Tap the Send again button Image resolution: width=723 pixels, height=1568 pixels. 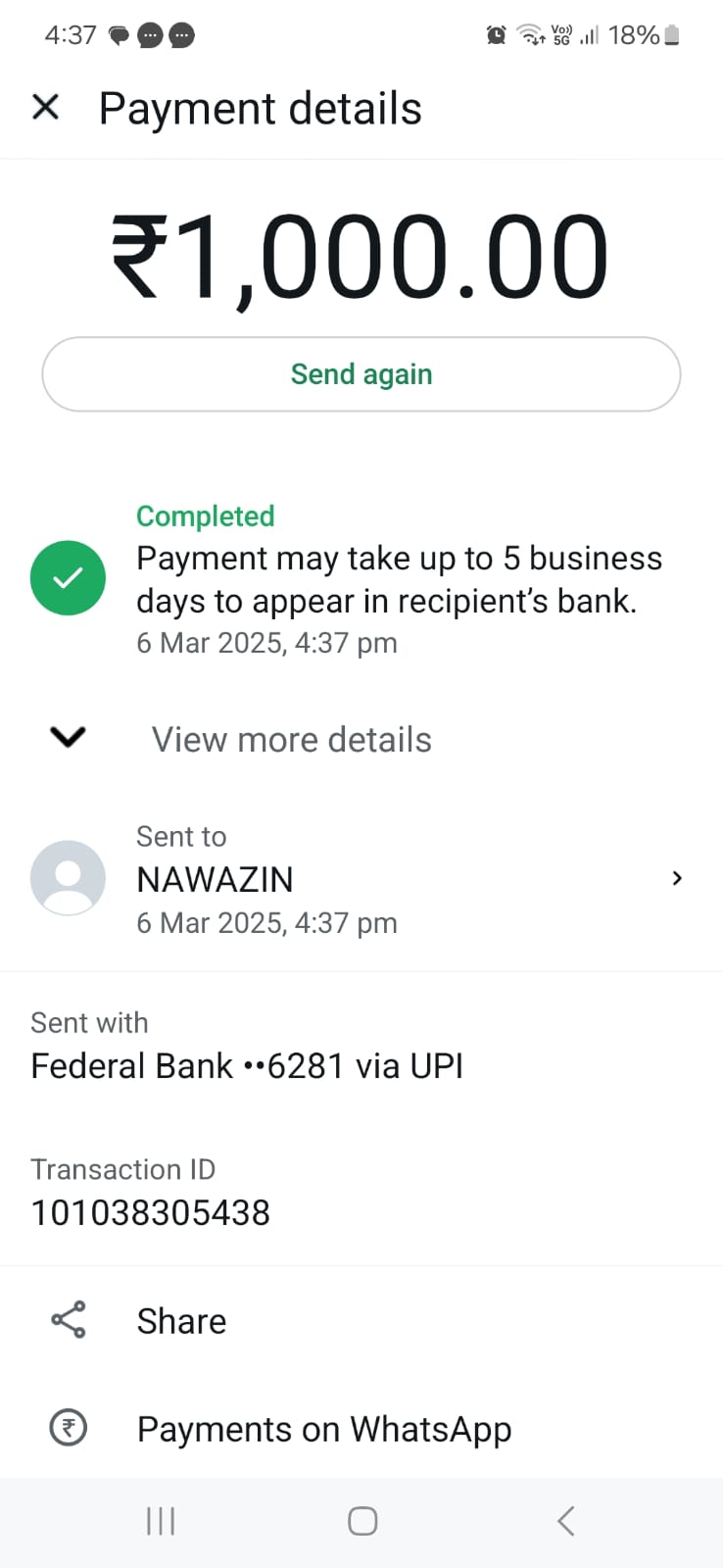[x=361, y=374]
